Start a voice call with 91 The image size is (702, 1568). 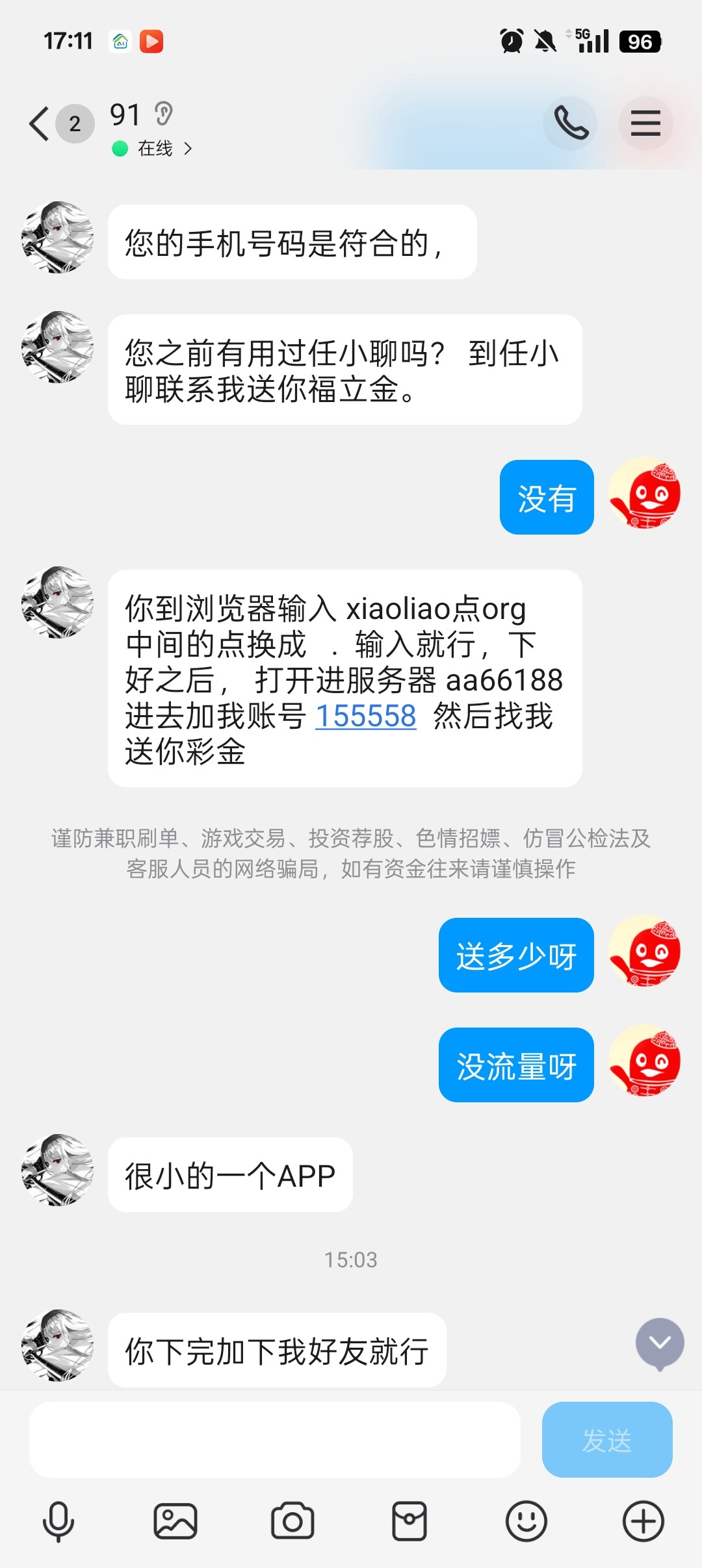pos(570,123)
